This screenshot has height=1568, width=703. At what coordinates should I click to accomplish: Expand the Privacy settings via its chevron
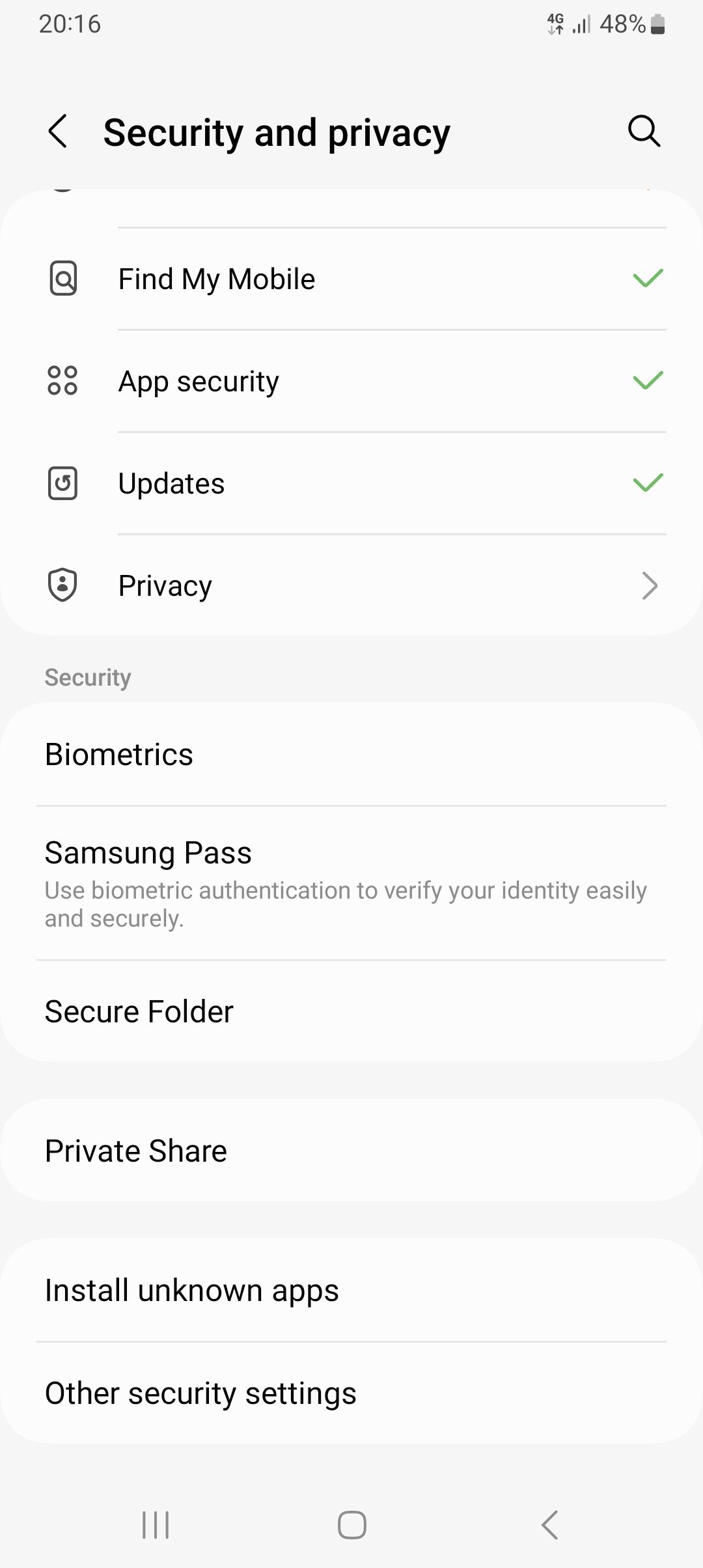pyautogui.click(x=649, y=586)
